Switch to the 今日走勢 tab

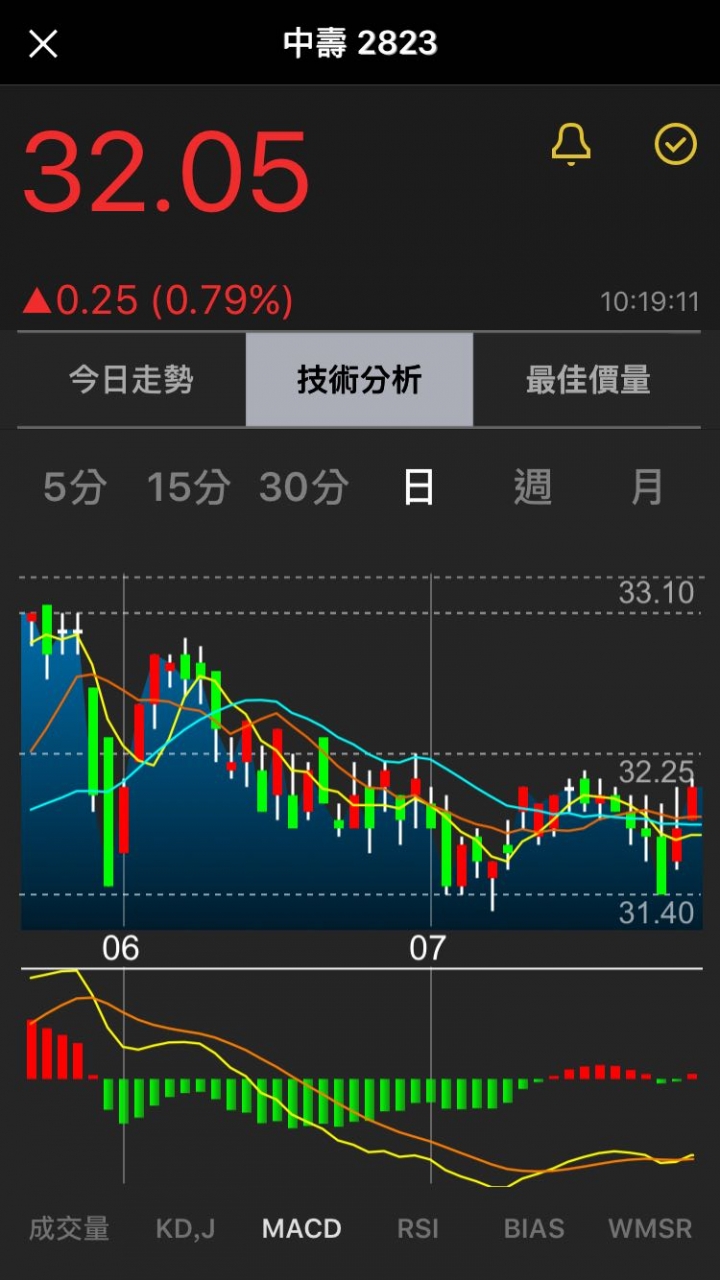[x=131, y=380]
